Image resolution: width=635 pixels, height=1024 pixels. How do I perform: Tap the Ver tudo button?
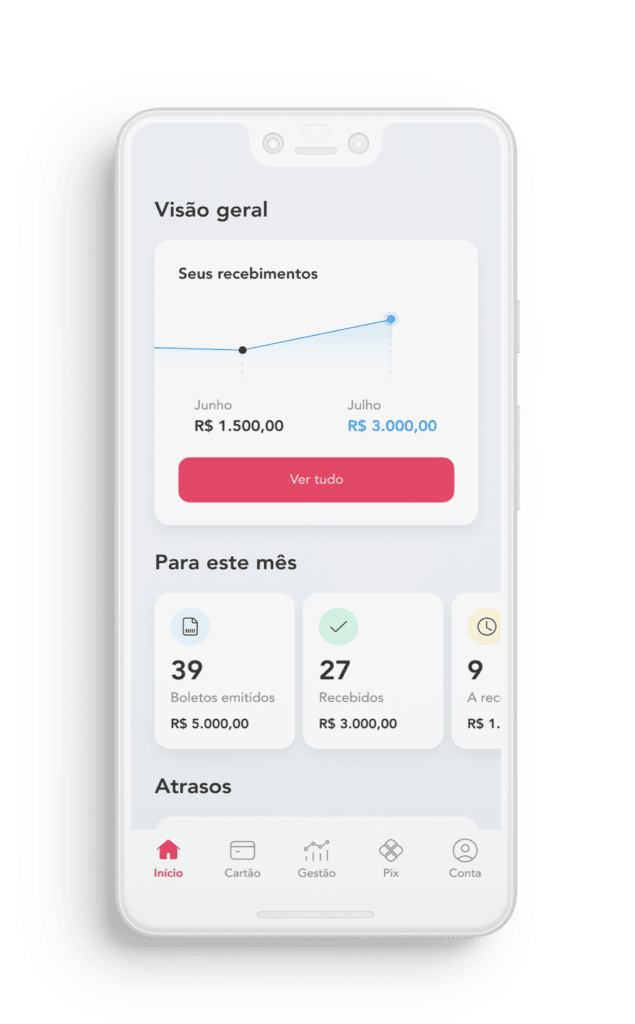click(x=316, y=480)
